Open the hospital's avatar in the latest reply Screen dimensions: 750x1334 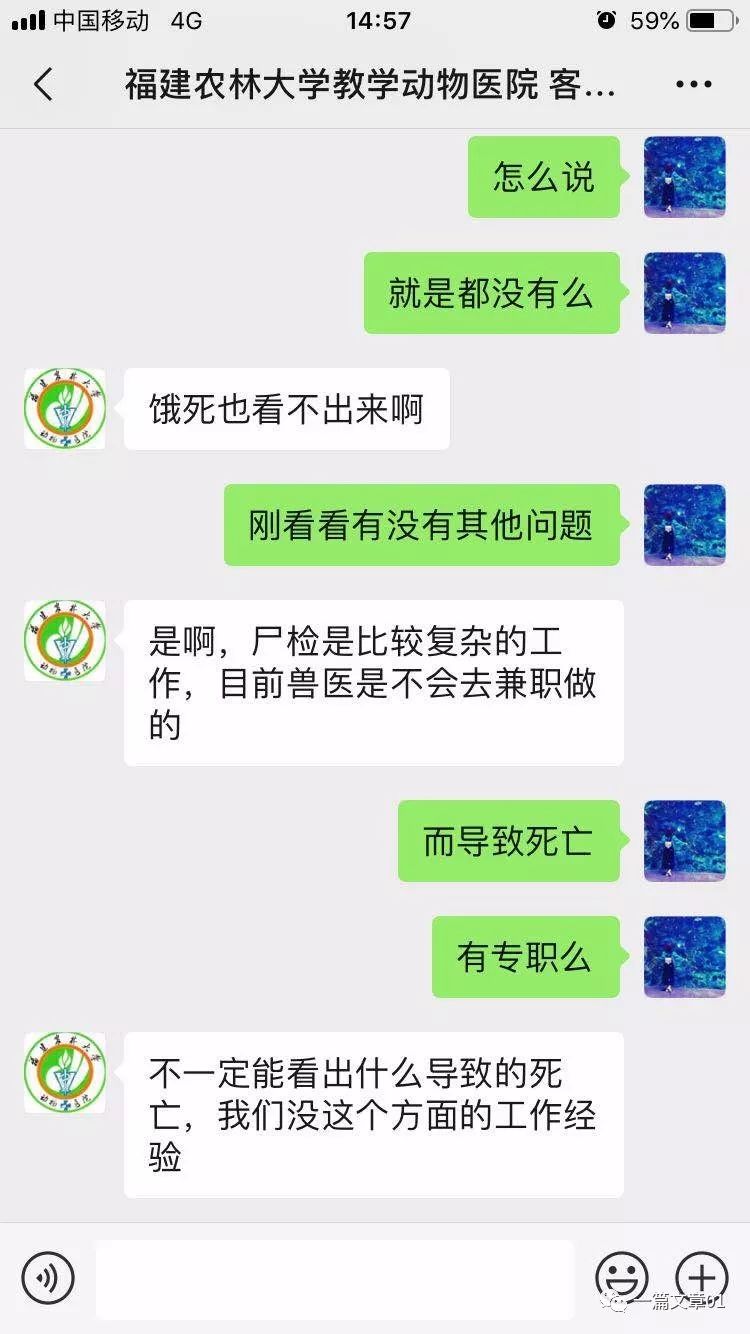64,1073
